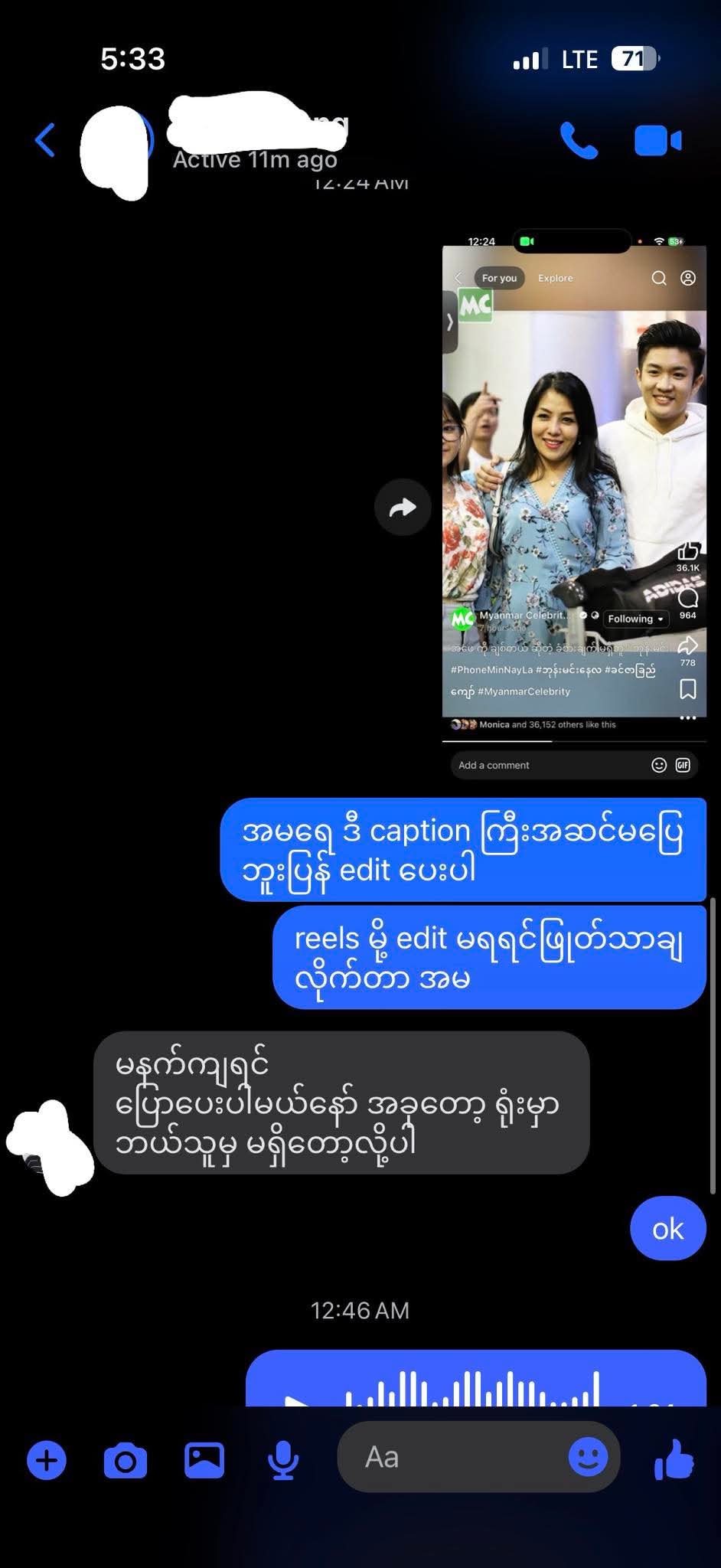Send a thumbs-up like

[674, 1459]
